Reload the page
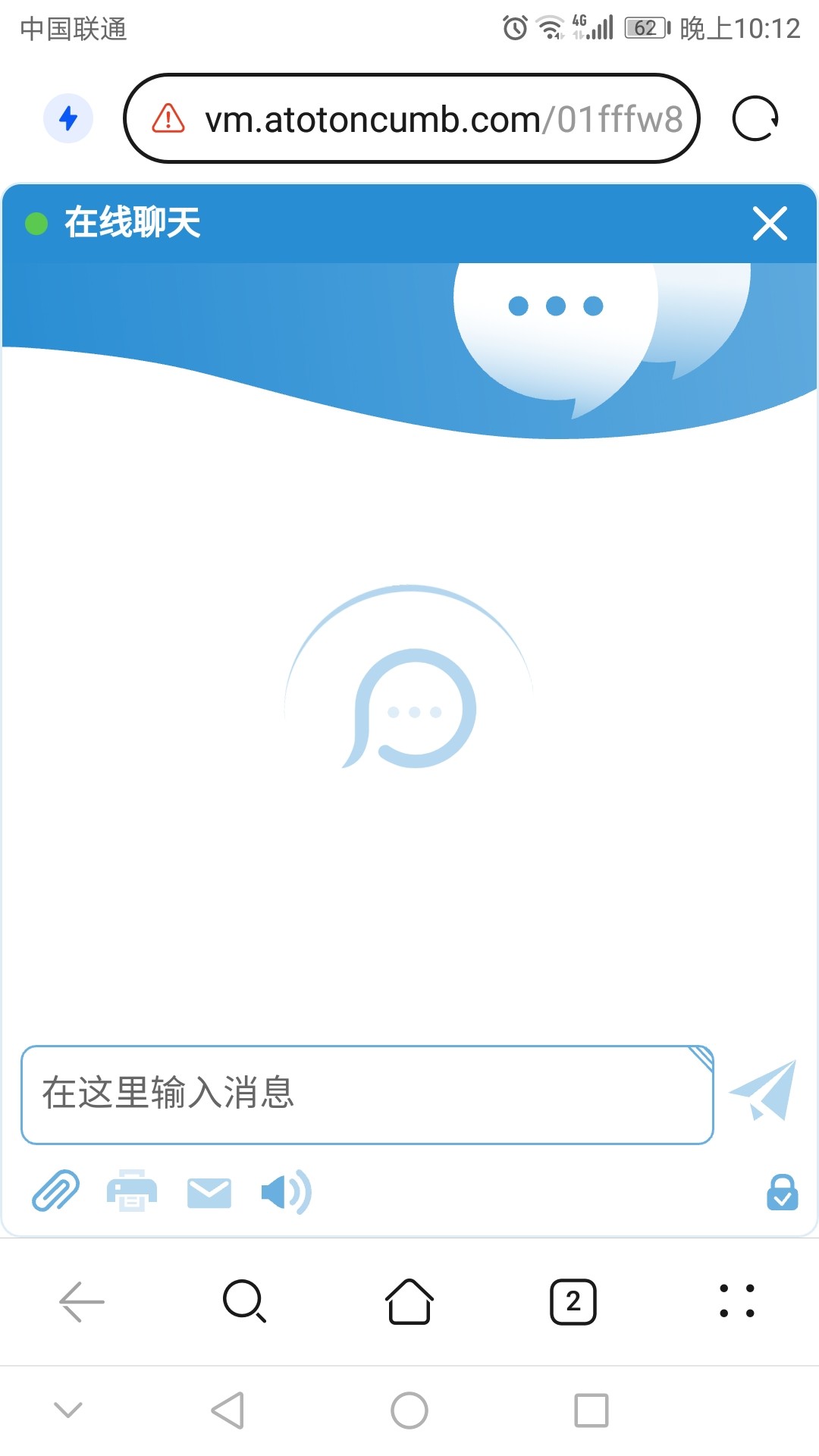This screenshot has width=819, height=1456. click(755, 118)
